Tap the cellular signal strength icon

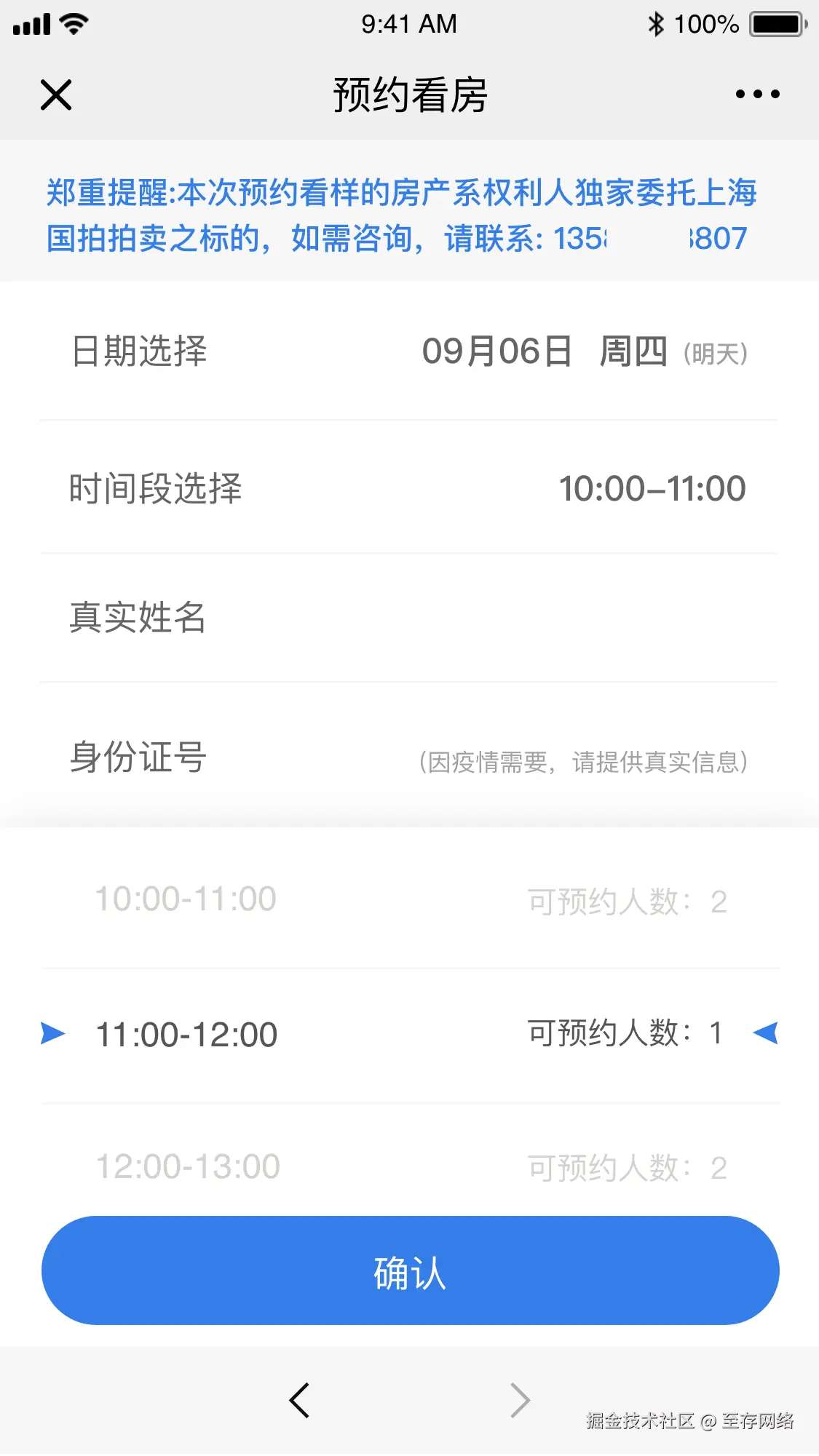pos(32,23)
